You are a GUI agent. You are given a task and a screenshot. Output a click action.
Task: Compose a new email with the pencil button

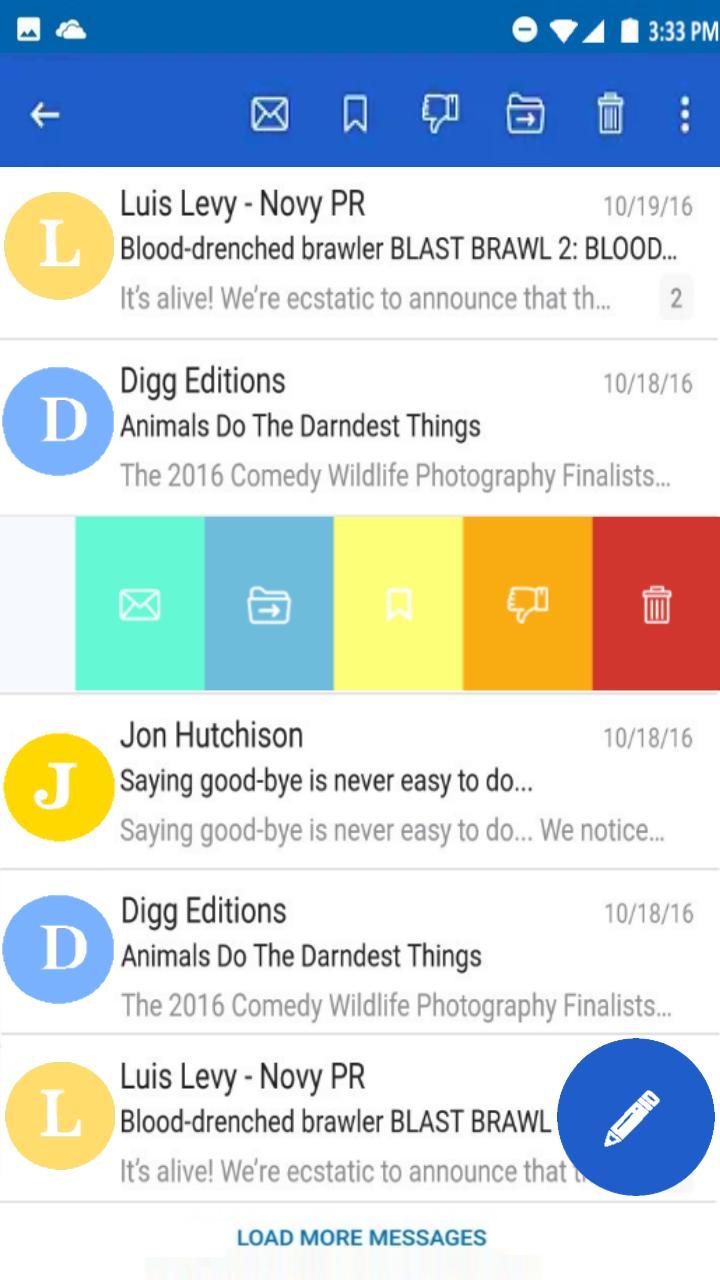click(x=635, y=1117)
